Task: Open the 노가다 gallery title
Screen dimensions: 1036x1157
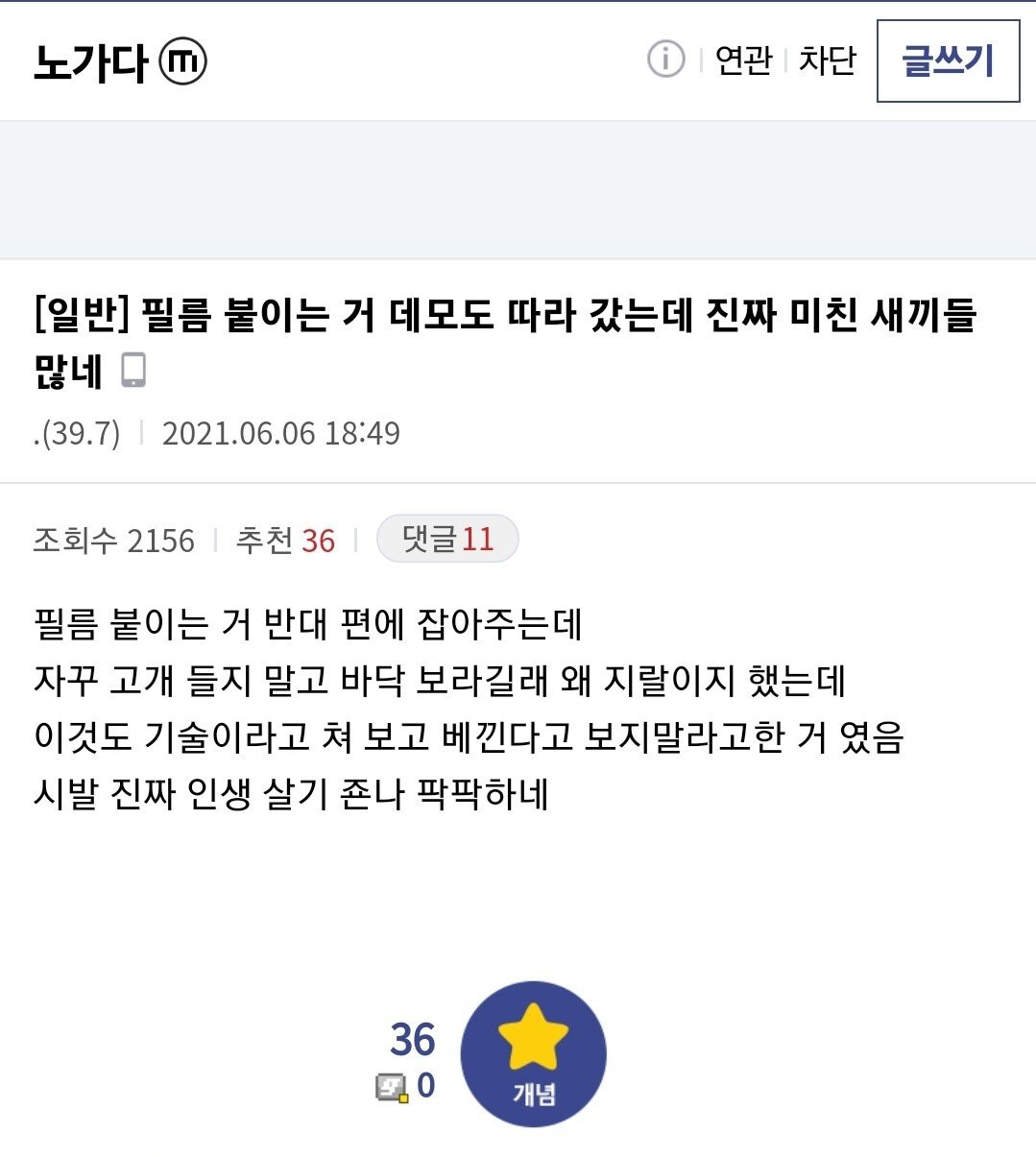Action: click(91, 62)
